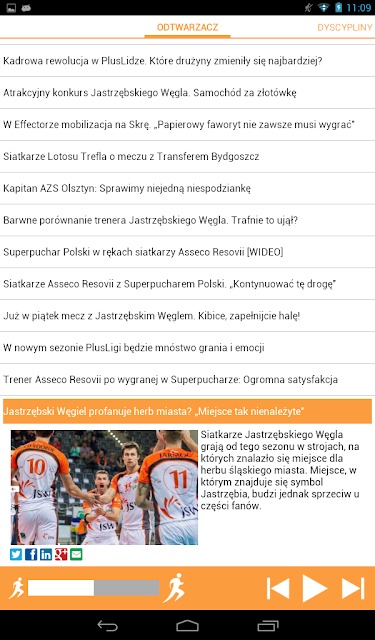Open Superpuchar Polski [WIDEO] article
The image size is (375, 640).
point(187,252)
